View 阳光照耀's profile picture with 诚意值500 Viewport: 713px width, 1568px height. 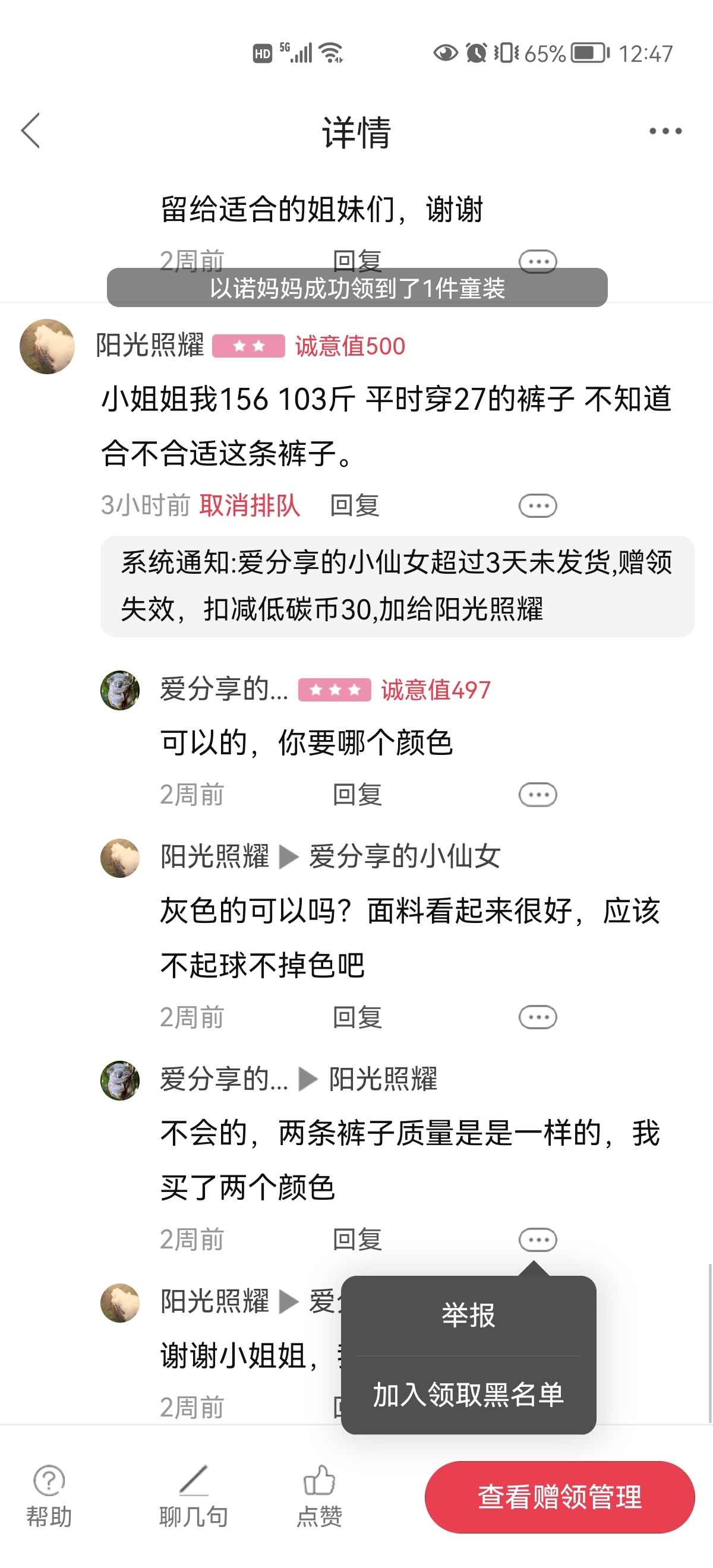coord(48,346)
